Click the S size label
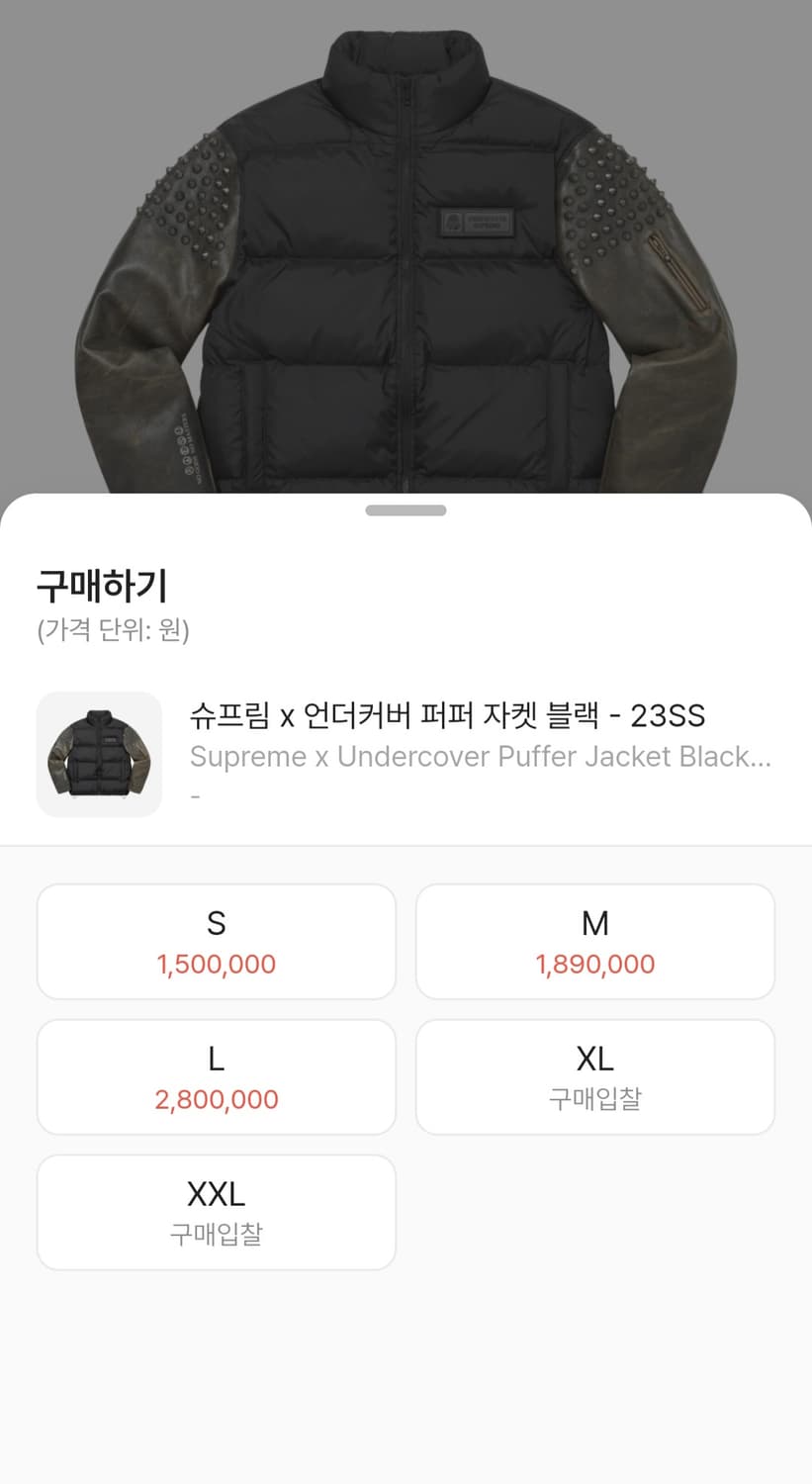 click(x=216, y=924)
